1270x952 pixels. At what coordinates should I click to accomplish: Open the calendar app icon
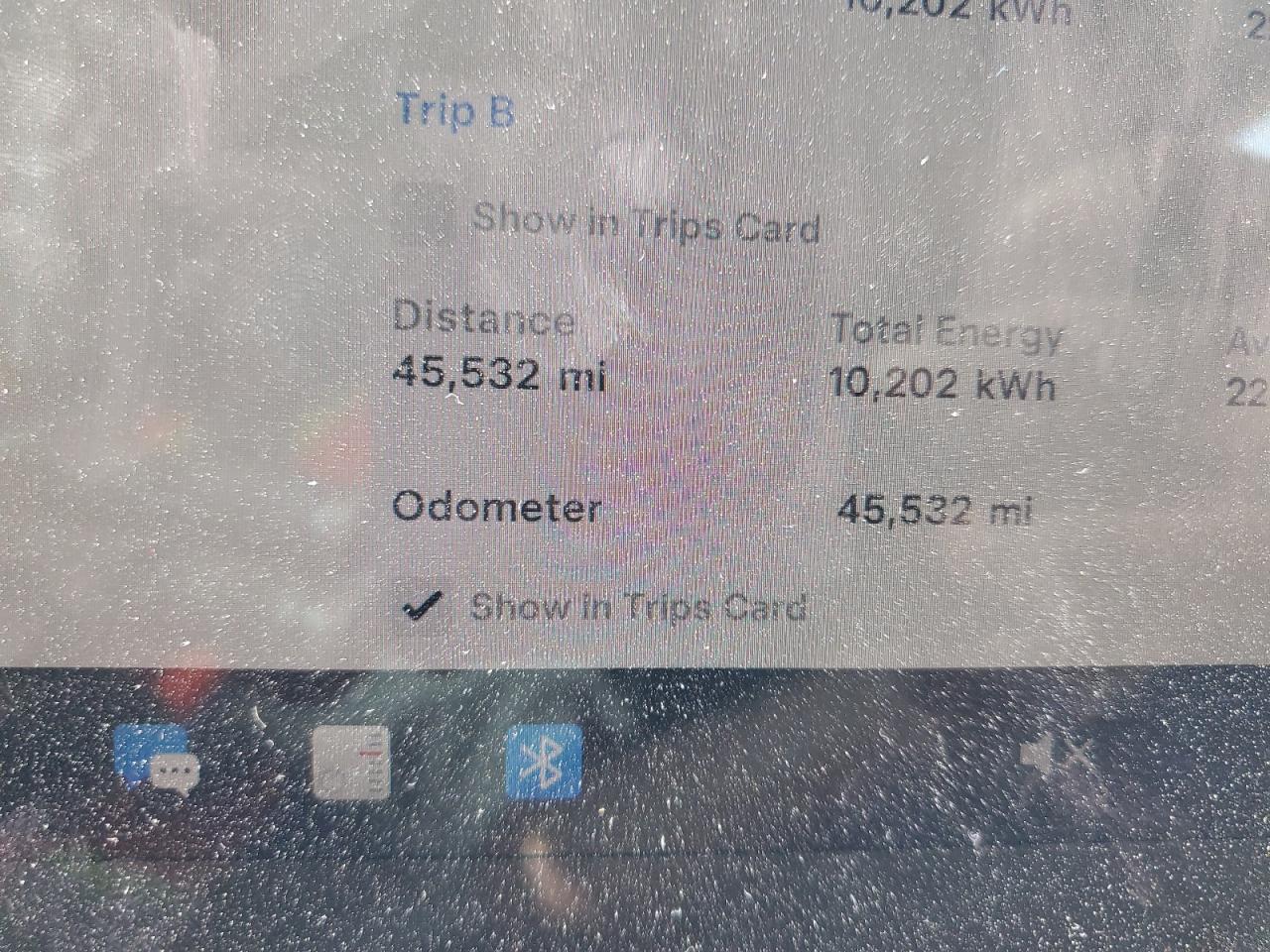[350, 762]
